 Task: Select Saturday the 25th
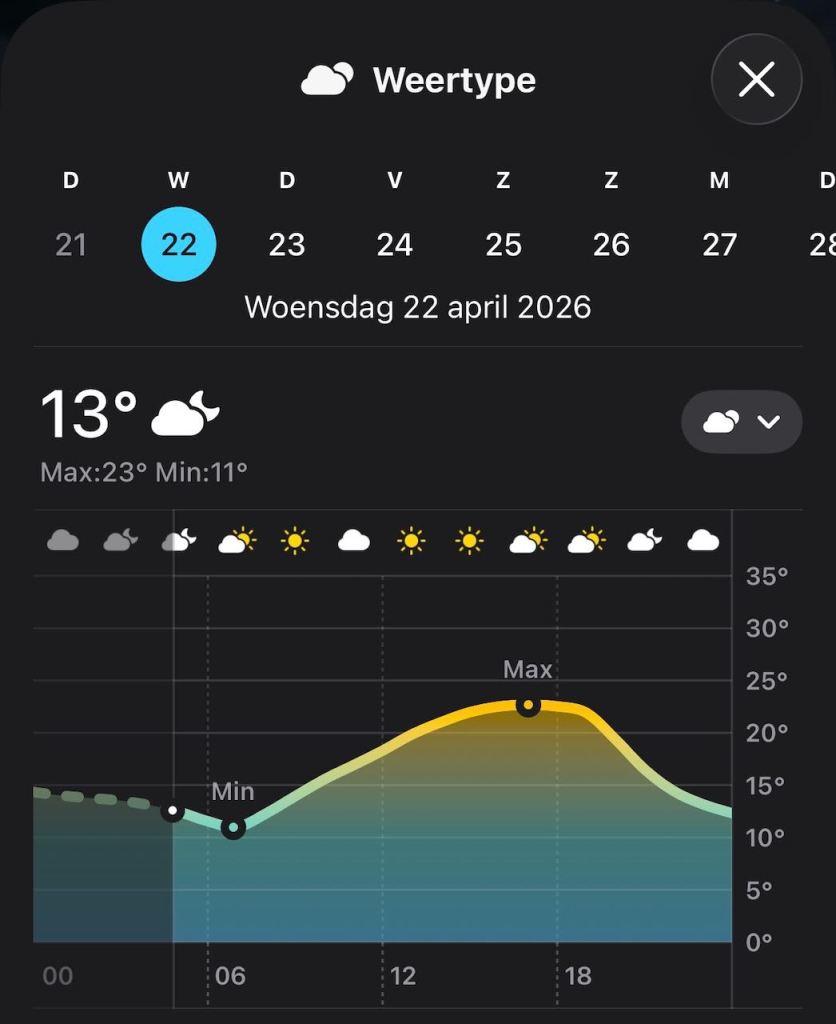[x=503, y=244]
